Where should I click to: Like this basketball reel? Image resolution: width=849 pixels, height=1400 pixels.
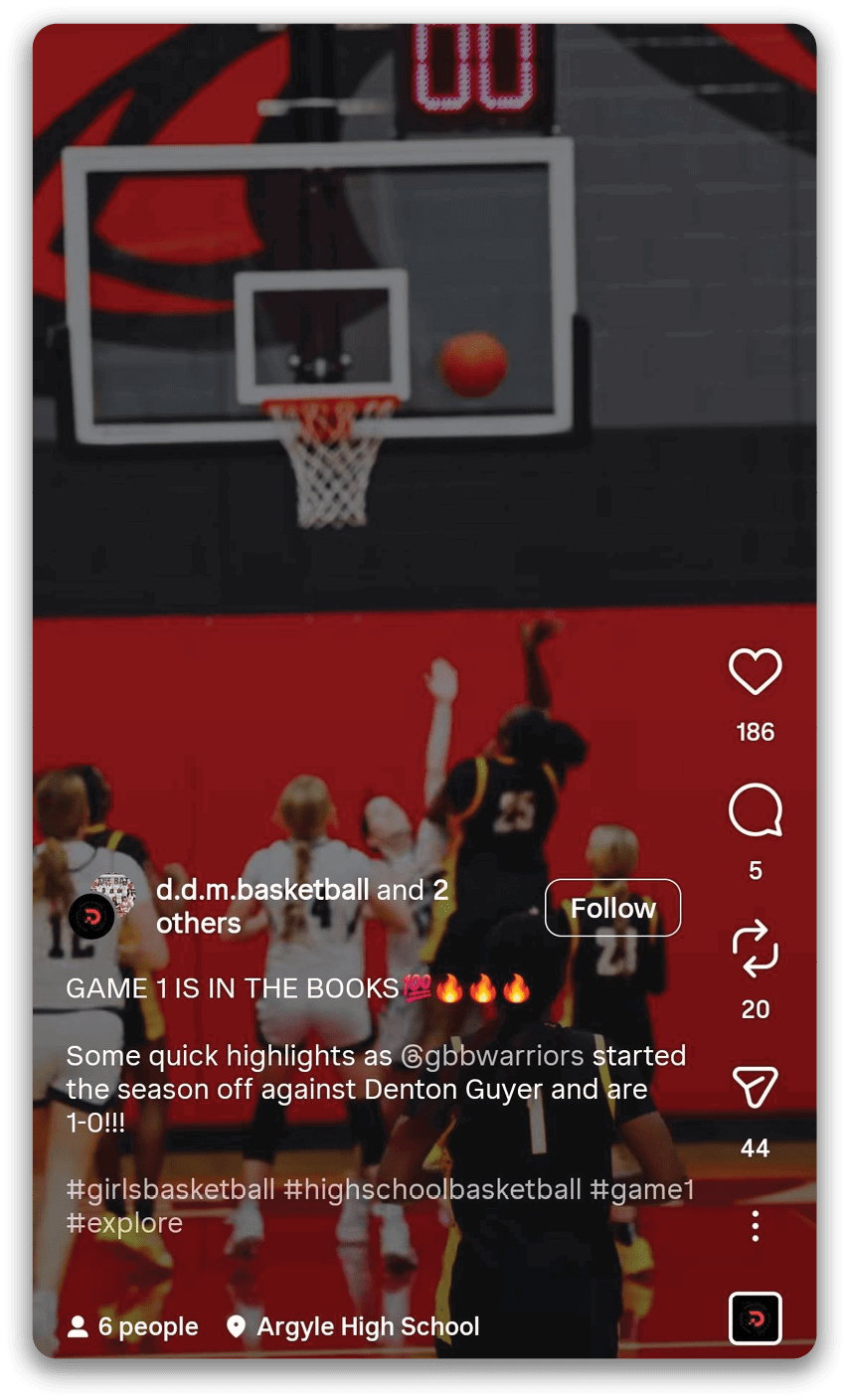tap(755, 671)
